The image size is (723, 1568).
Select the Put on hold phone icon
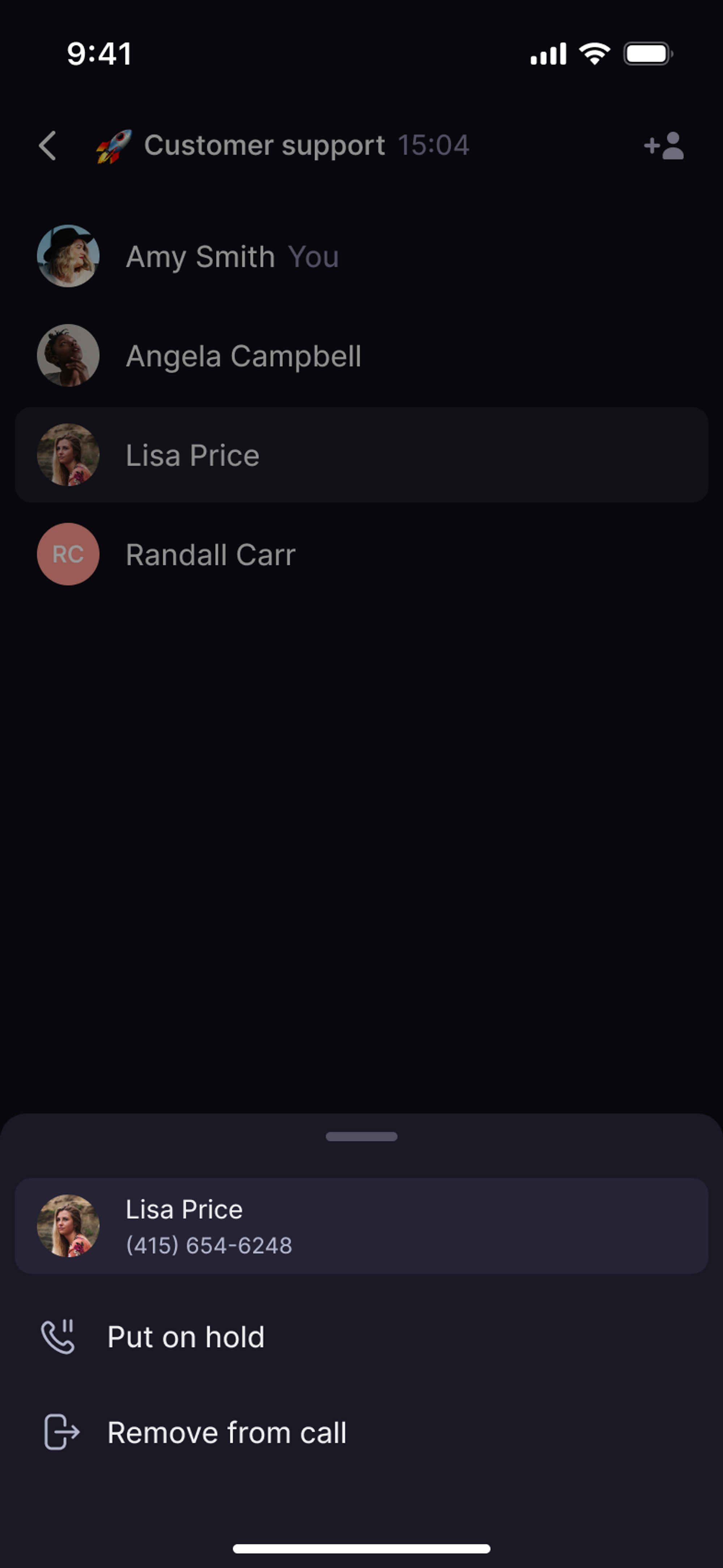point(59,1337)
